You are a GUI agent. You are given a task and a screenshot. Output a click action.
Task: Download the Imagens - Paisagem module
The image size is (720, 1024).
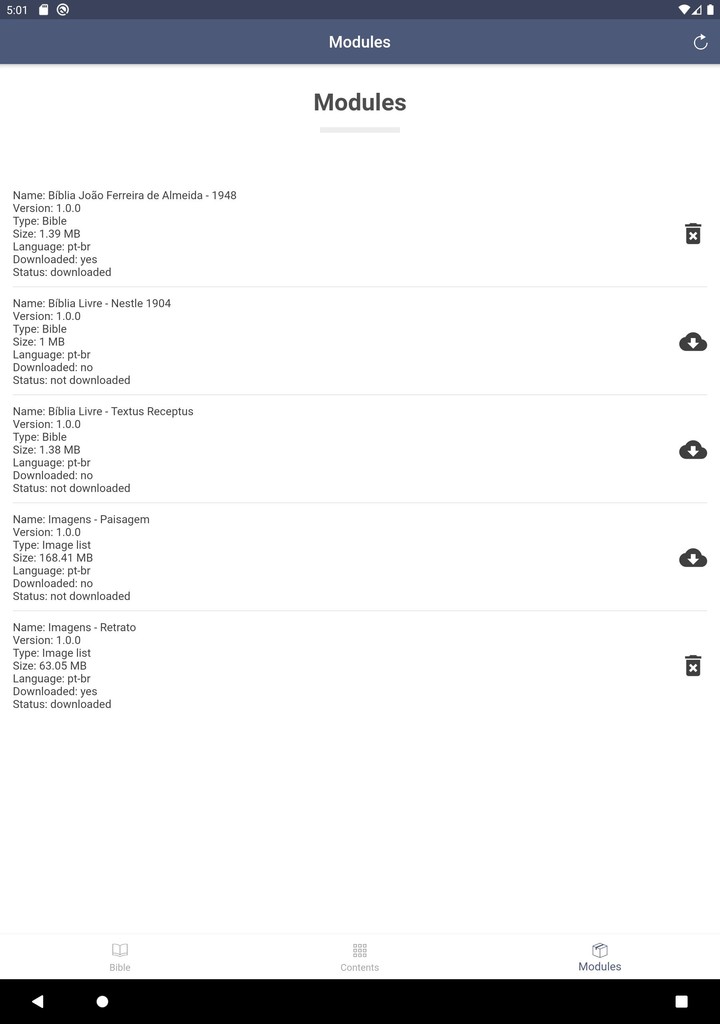coord(692,558)
